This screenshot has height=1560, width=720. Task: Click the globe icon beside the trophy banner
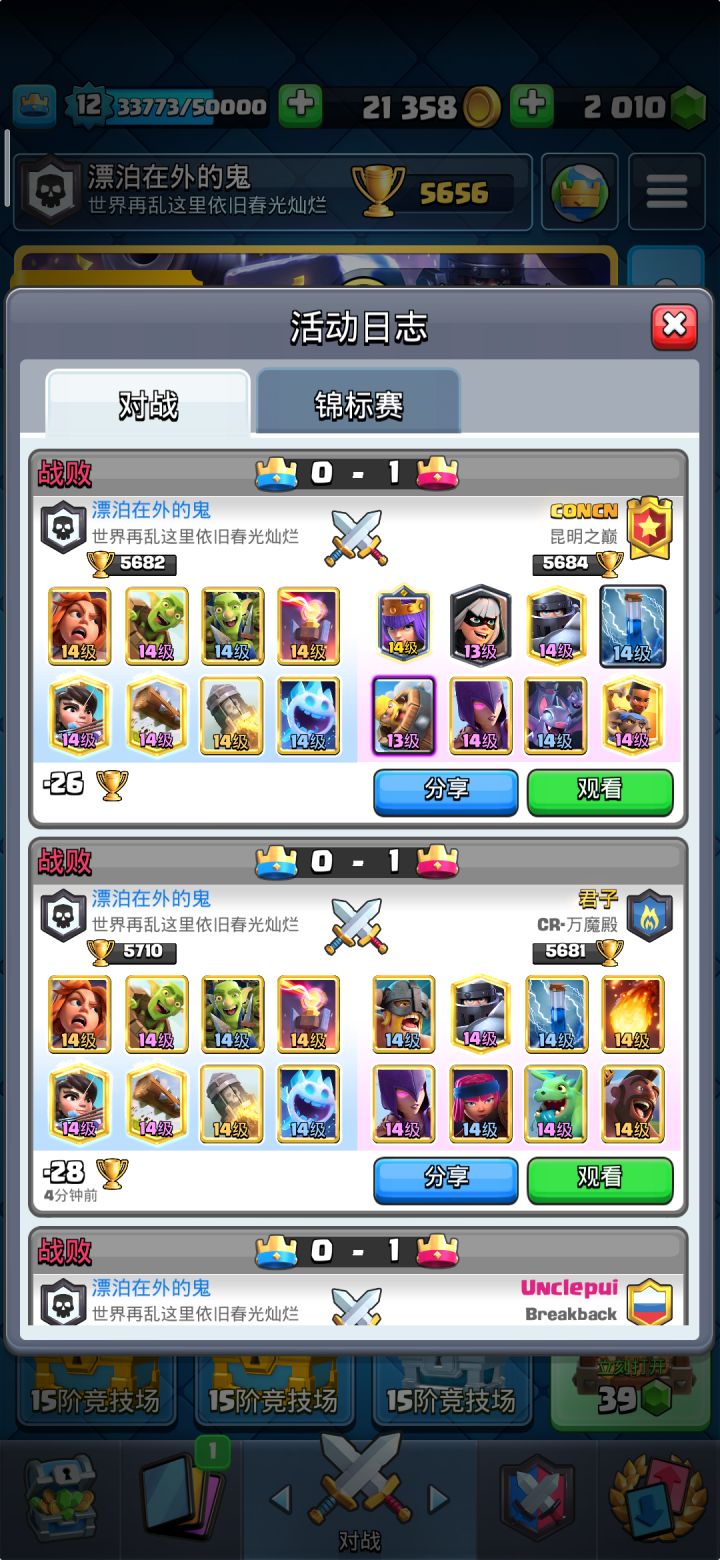click(x=578, y=192)
